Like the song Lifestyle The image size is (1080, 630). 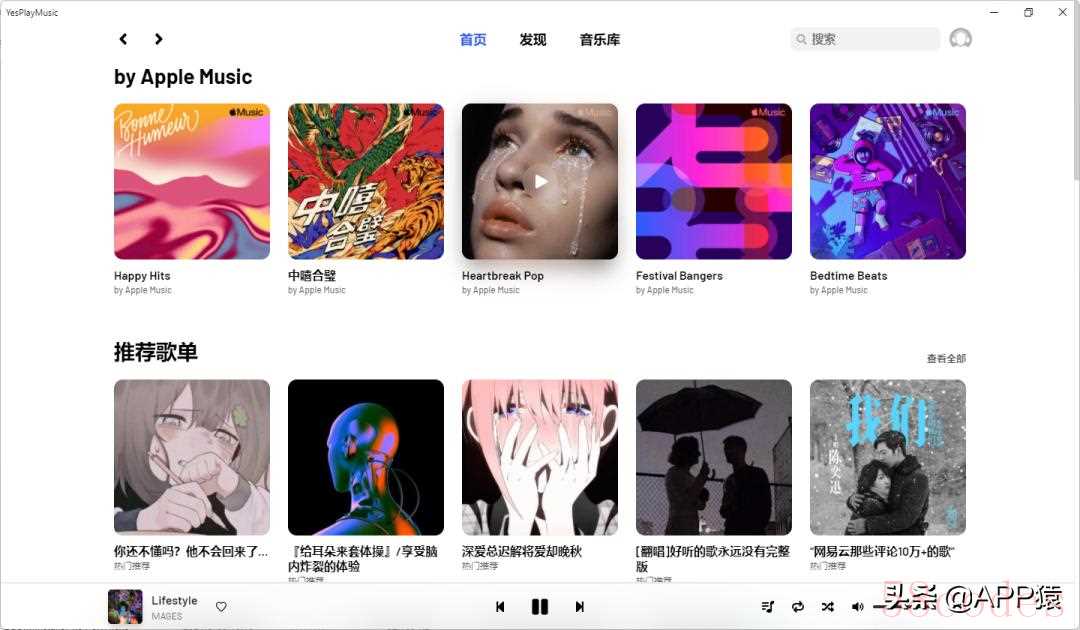222,607
